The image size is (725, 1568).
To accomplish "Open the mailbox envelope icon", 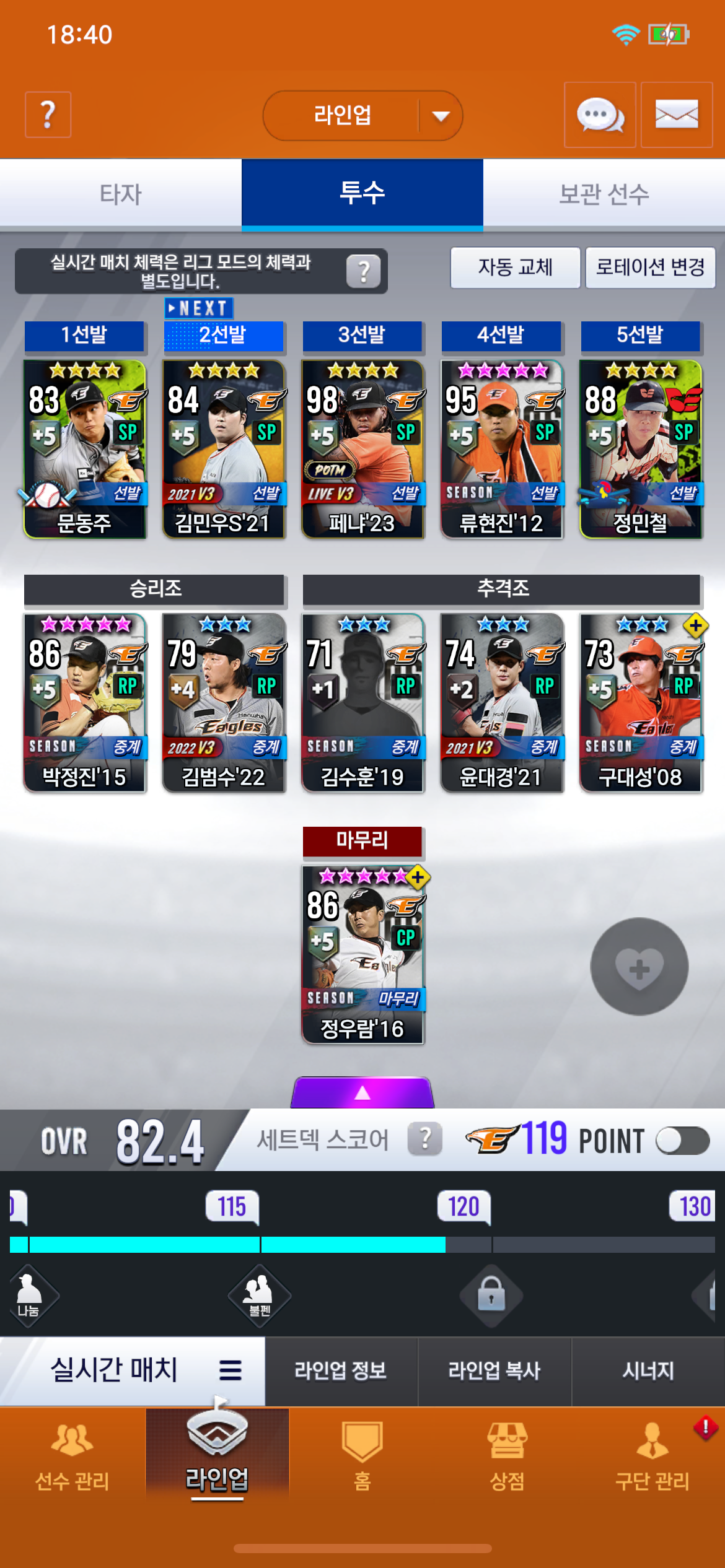I will click(676, 115).
